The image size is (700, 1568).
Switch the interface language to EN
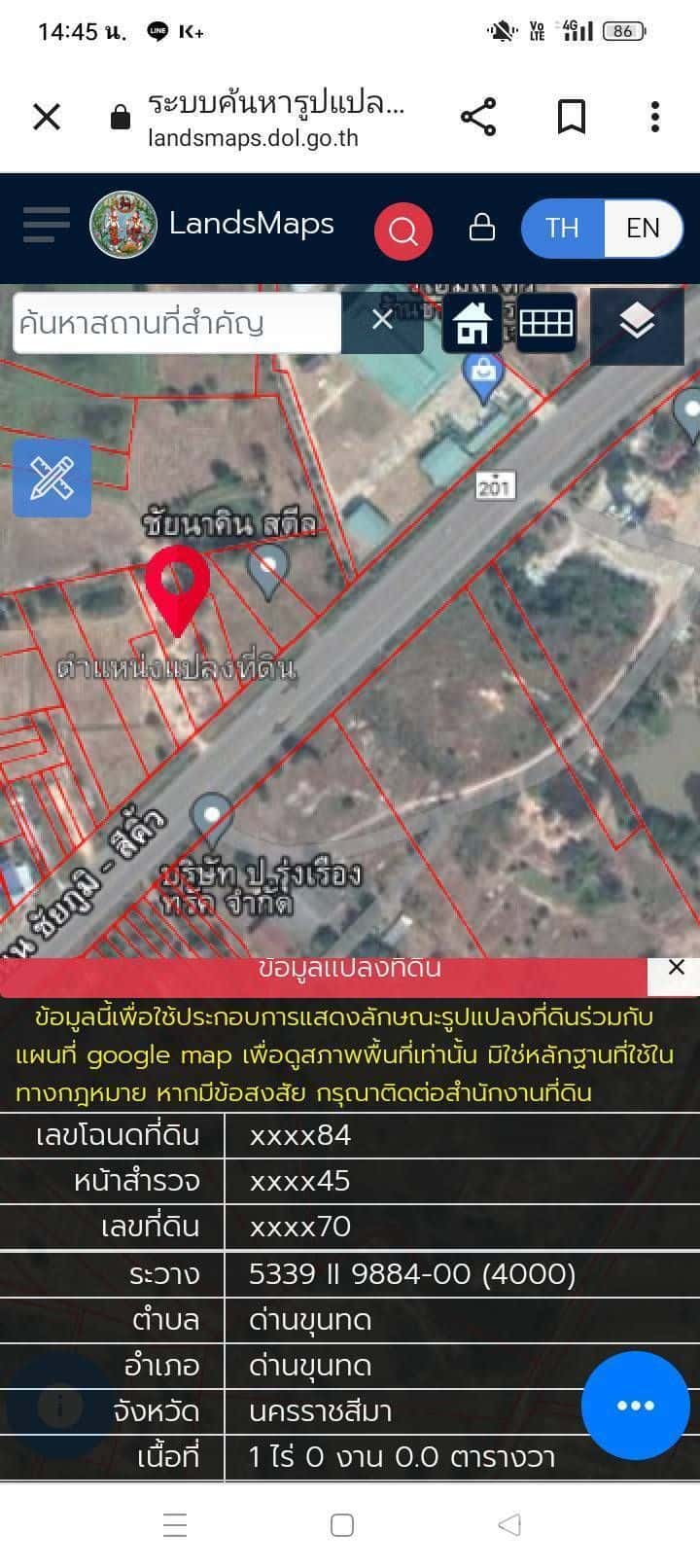click(642, 229)
